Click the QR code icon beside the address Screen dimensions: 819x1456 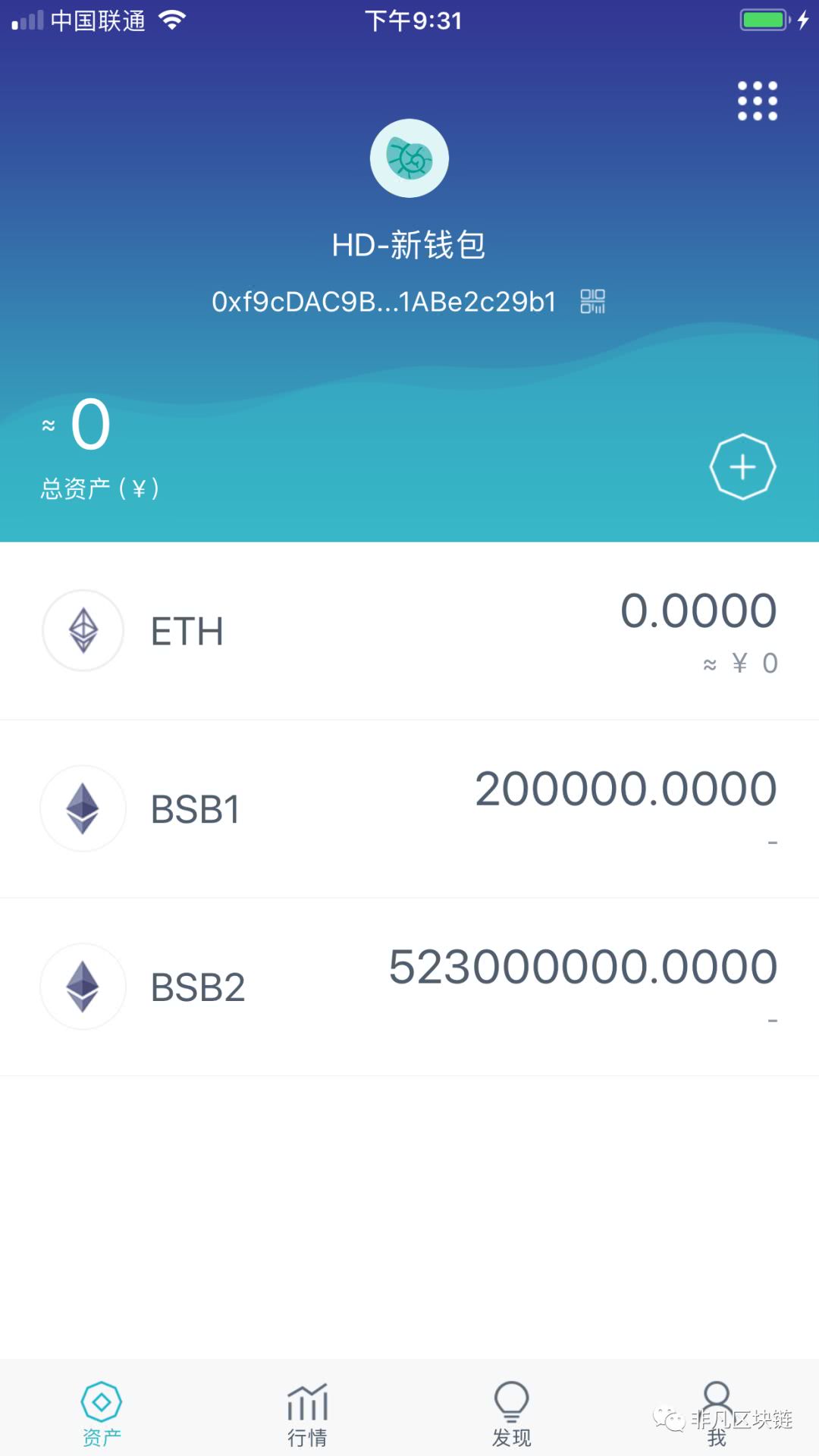pyautogui.click(x=593, y=300)
